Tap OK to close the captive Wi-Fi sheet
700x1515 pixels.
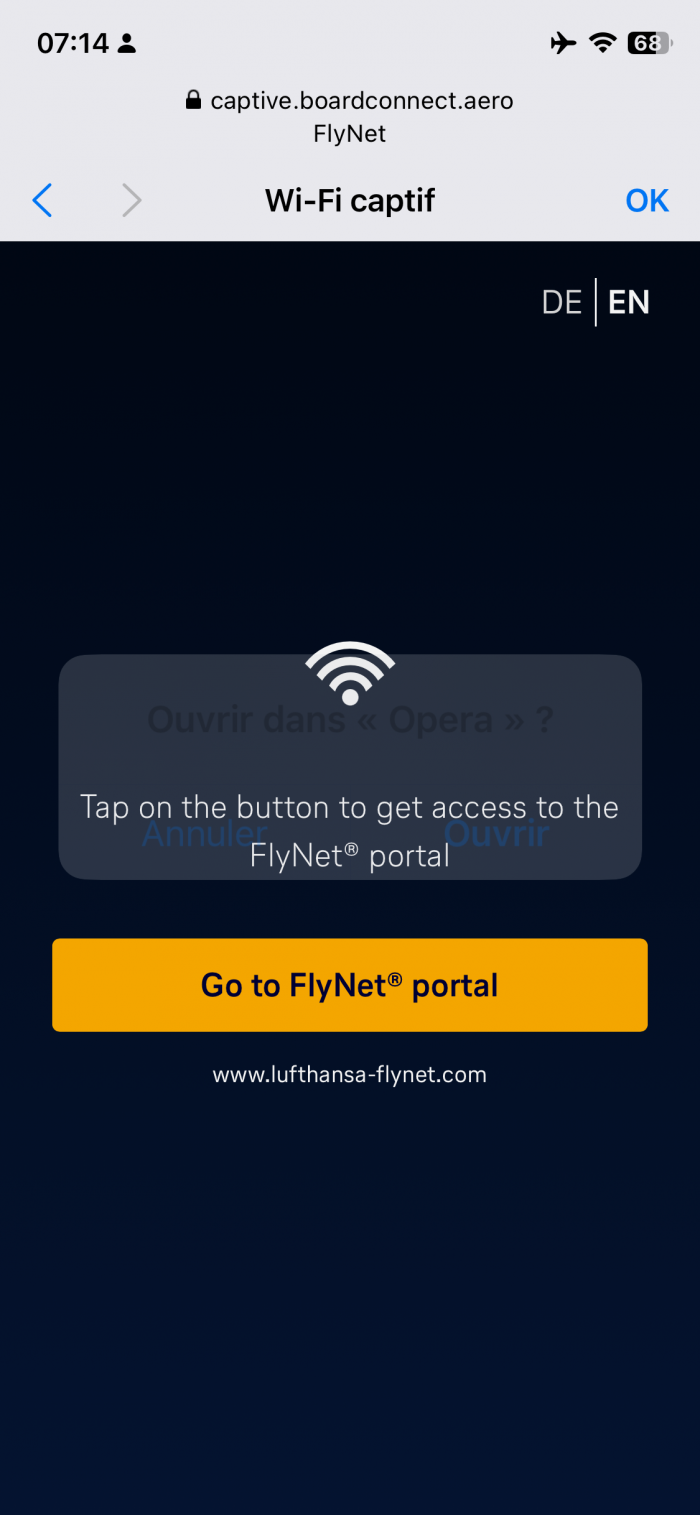coord(646,201)
